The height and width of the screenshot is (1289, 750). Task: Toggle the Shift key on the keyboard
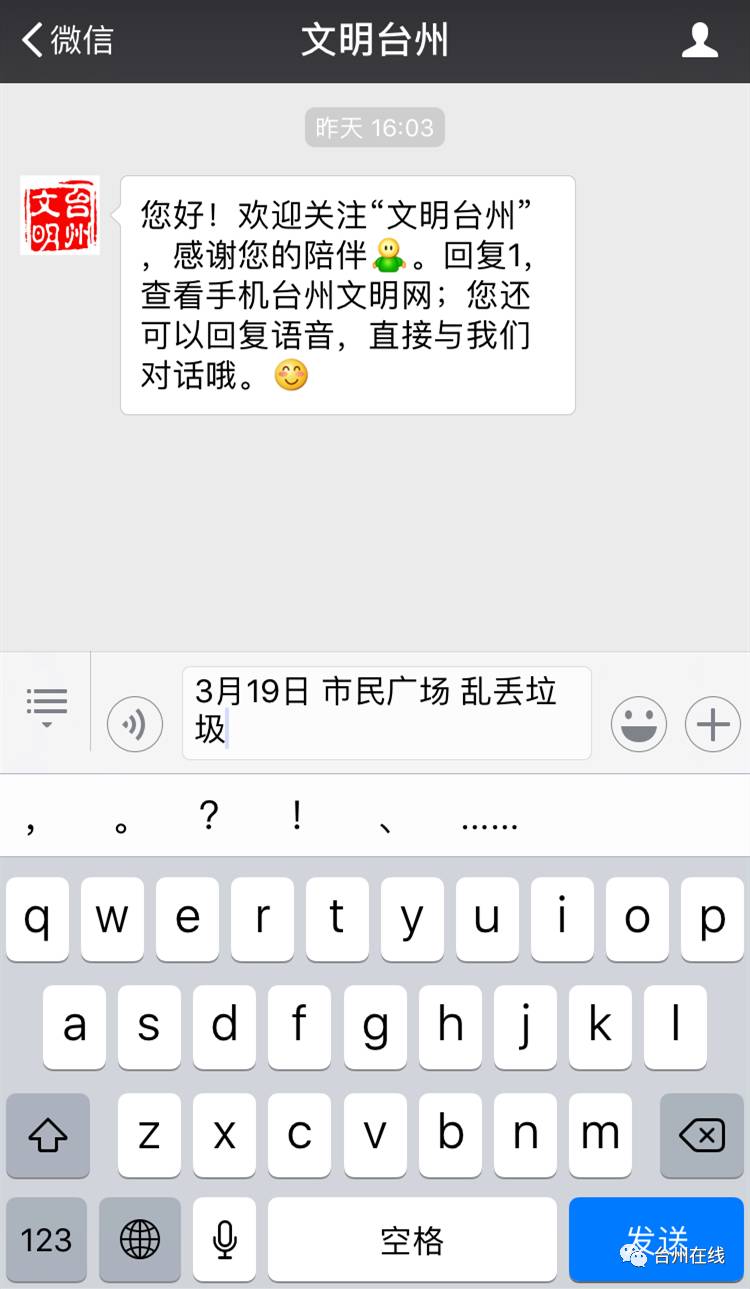(47, 1135)
